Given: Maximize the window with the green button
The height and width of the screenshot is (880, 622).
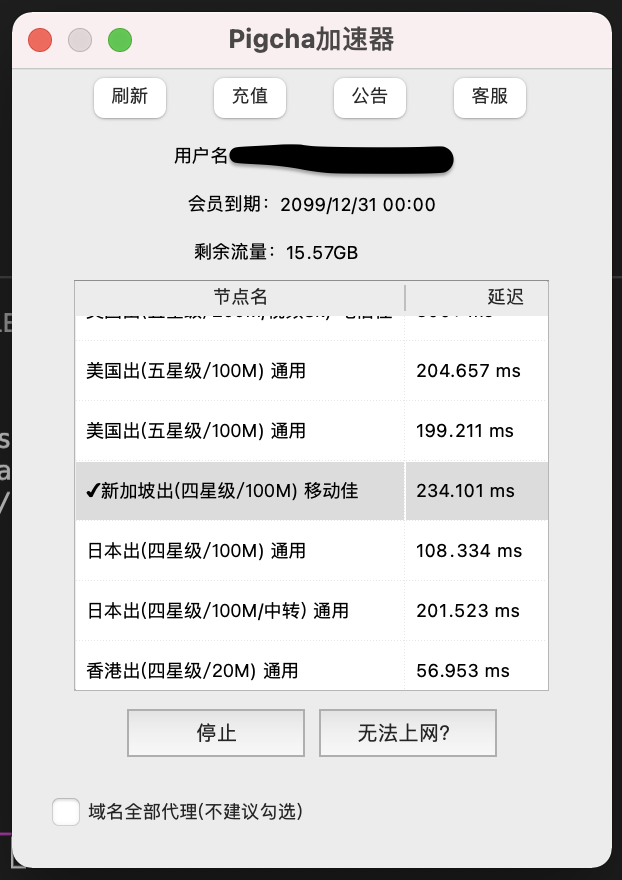Looking at the screenshot, I should click(120, 40).
